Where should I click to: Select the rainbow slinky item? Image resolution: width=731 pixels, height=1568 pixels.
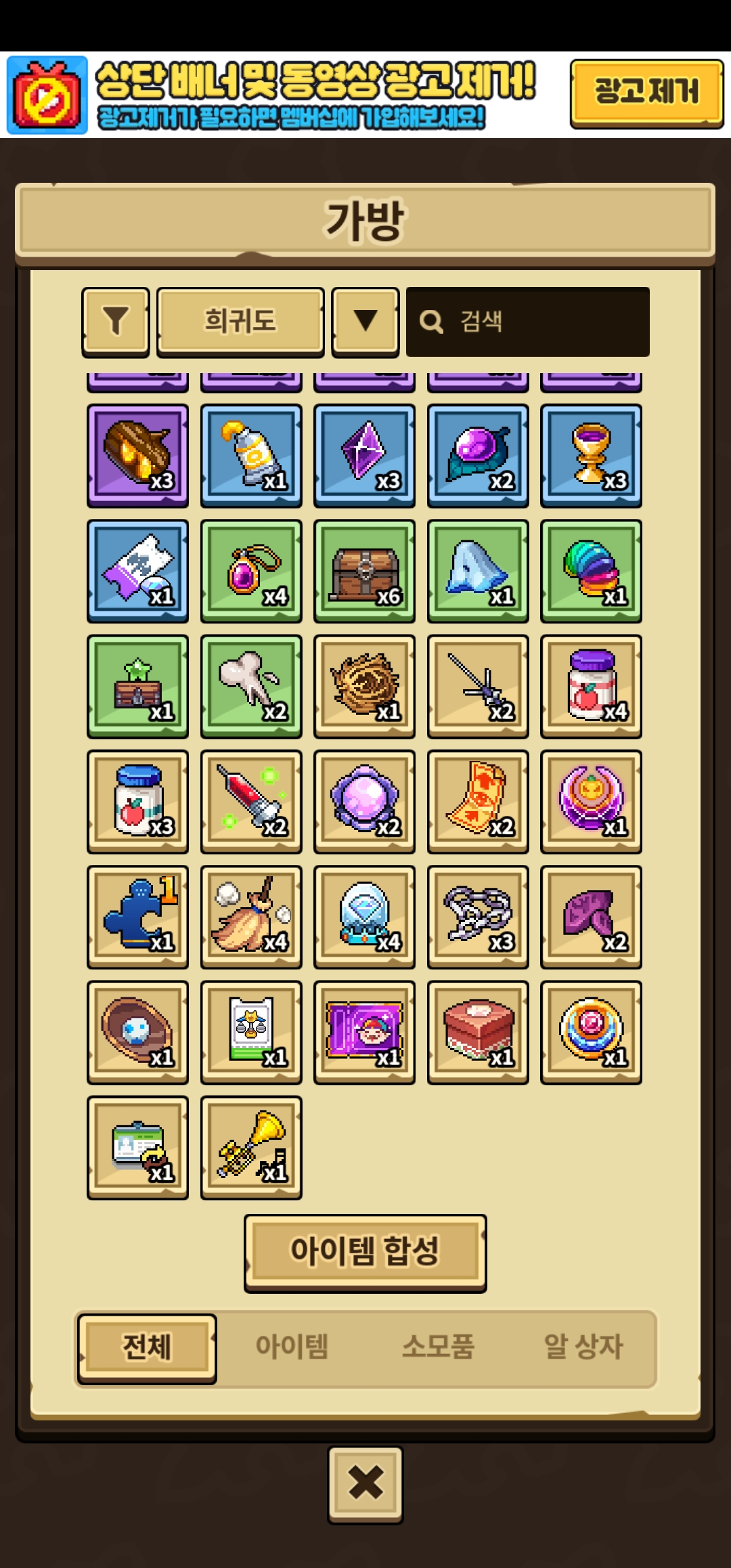[x=591, y=571]
